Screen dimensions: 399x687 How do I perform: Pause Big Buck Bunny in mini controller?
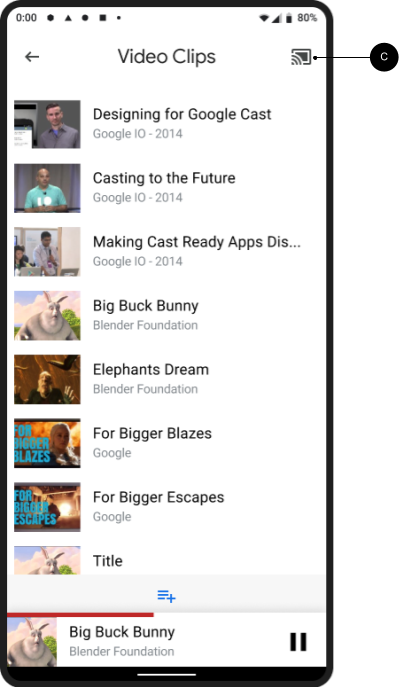298,642
